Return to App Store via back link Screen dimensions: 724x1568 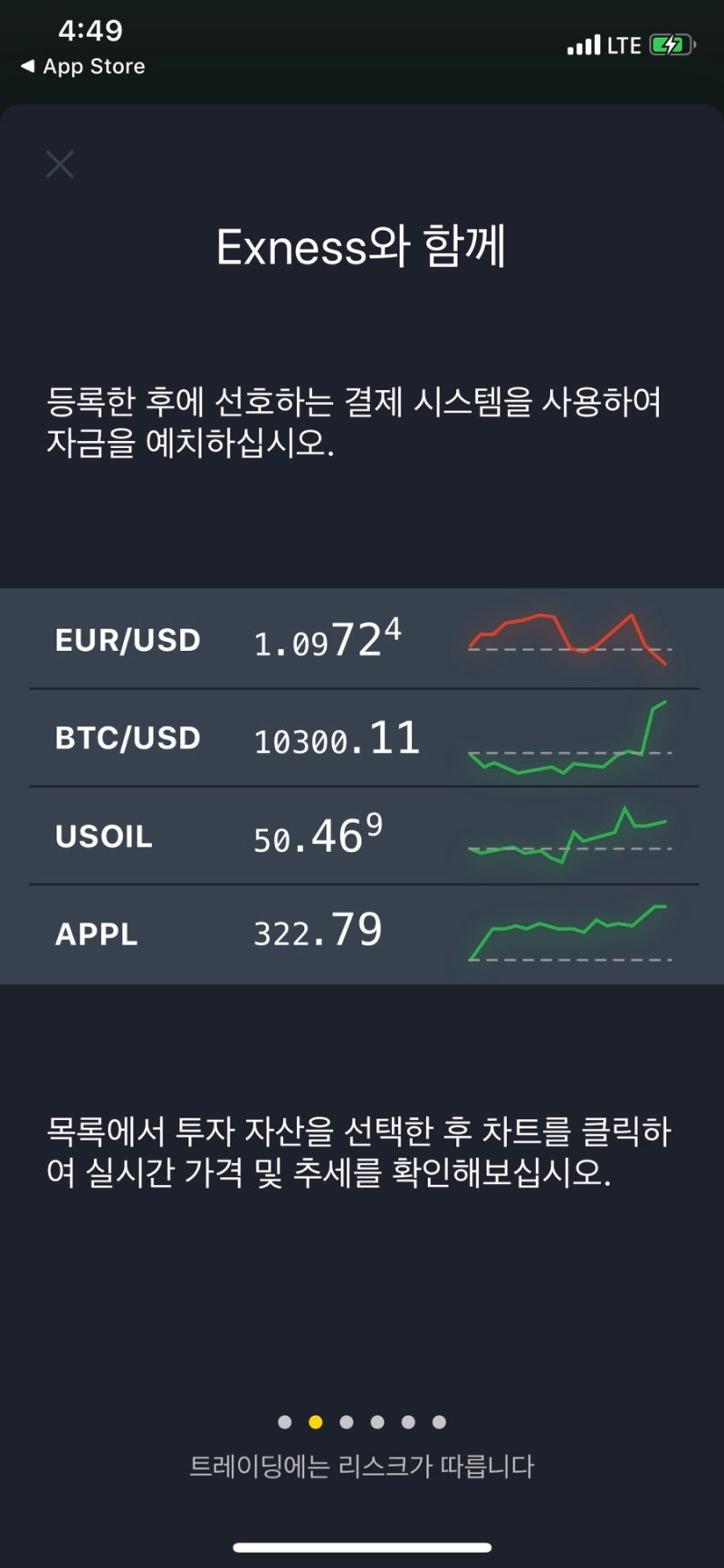(81, 65)
